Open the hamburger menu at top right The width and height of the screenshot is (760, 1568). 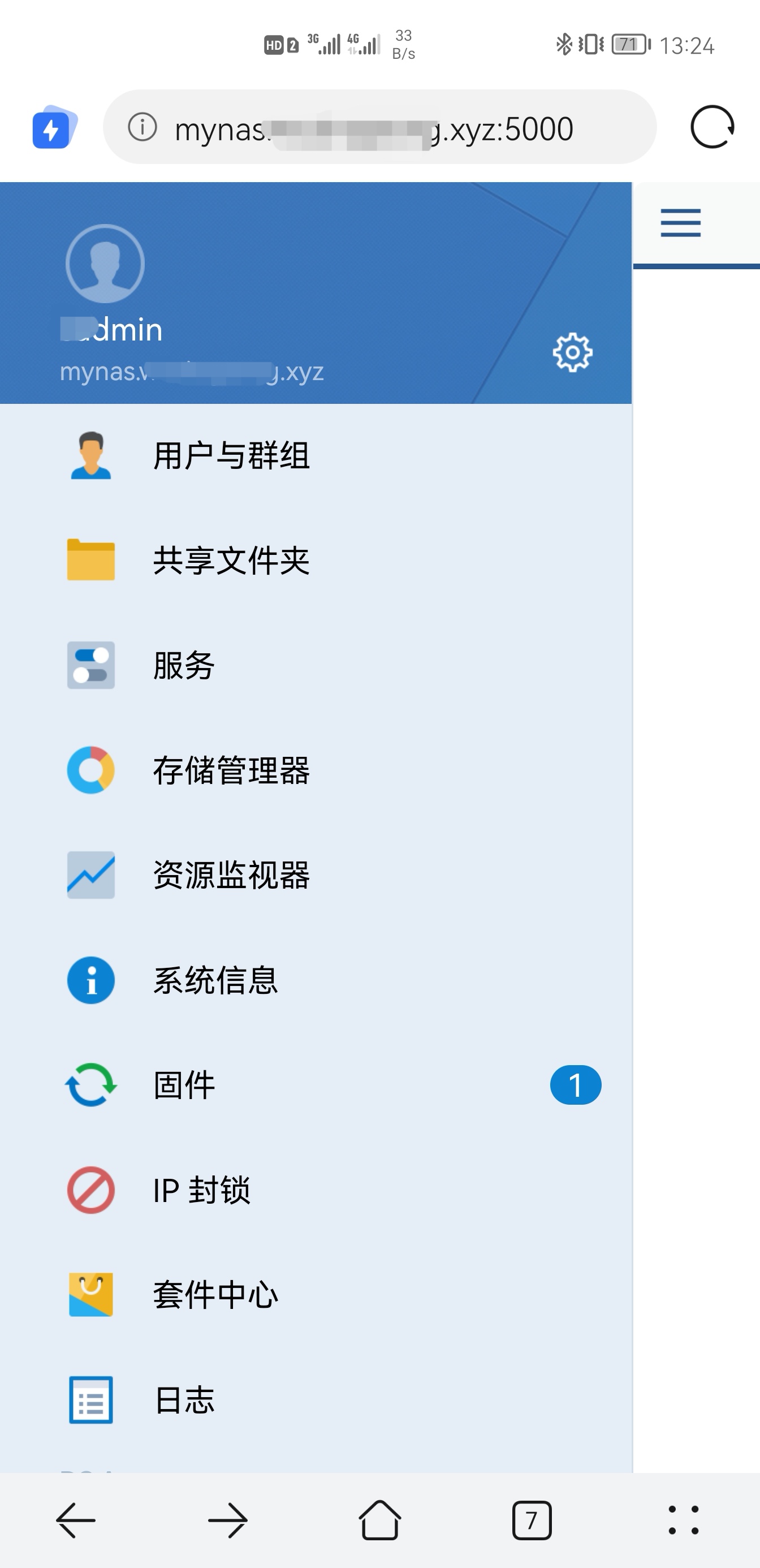tap(679, 223)
